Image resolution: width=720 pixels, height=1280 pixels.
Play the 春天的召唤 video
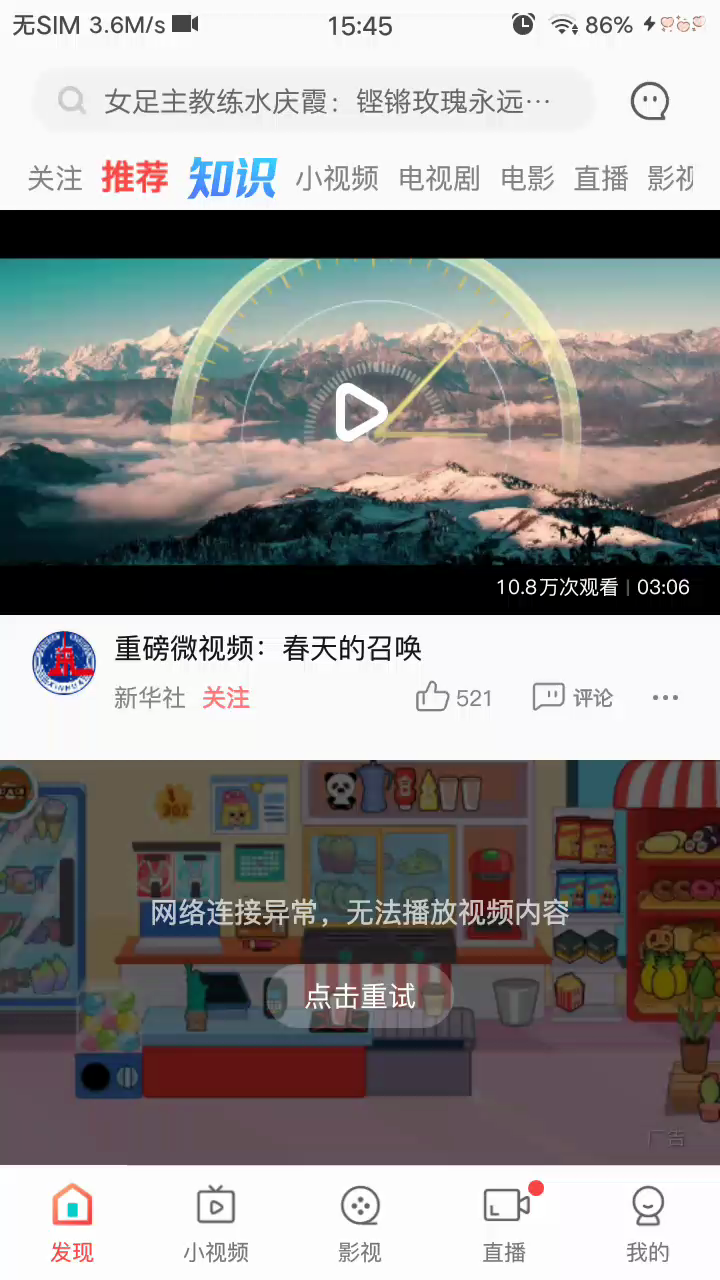coord(360,412)
